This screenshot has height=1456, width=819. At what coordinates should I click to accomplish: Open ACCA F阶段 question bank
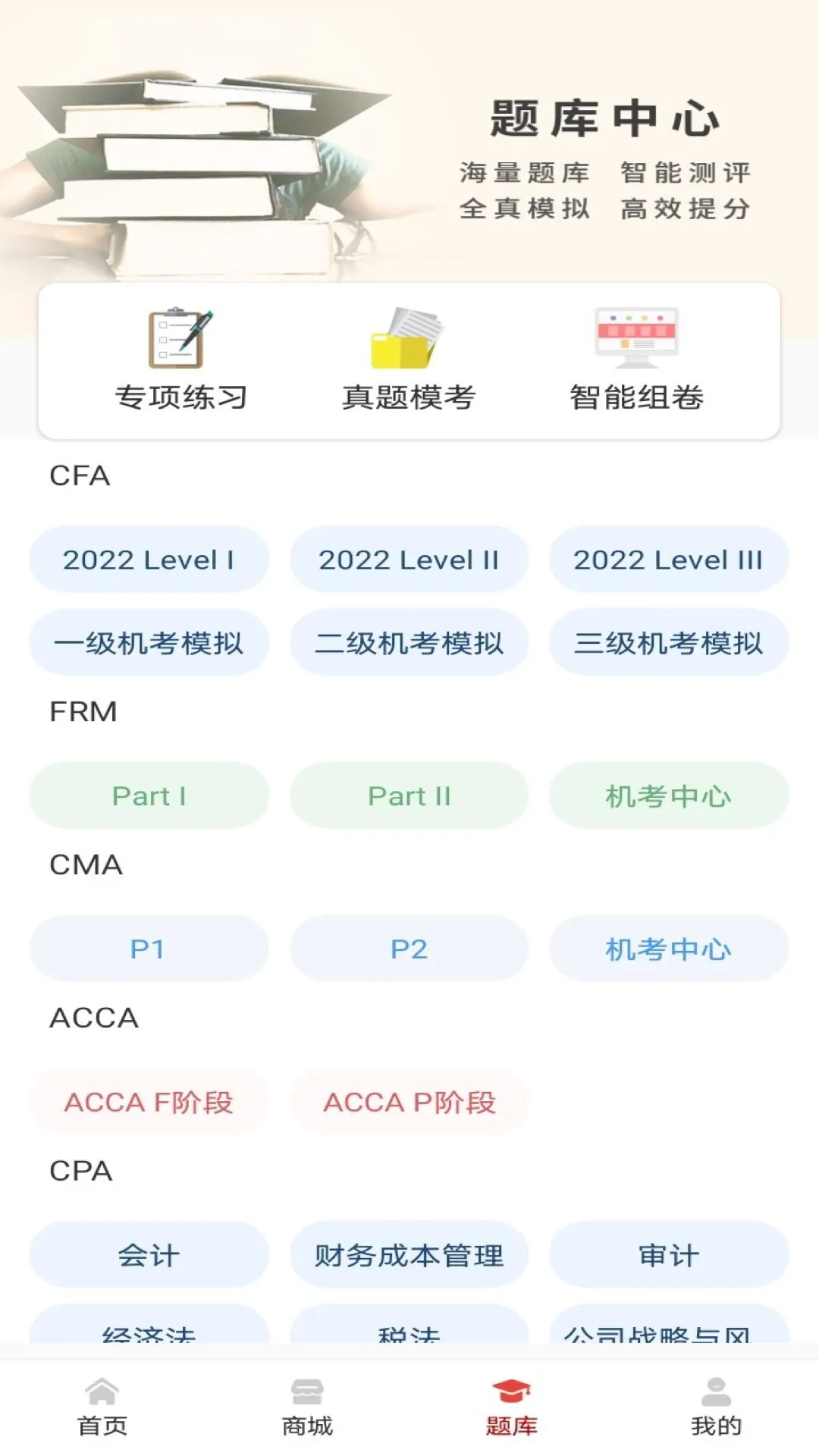[149, 1102]
